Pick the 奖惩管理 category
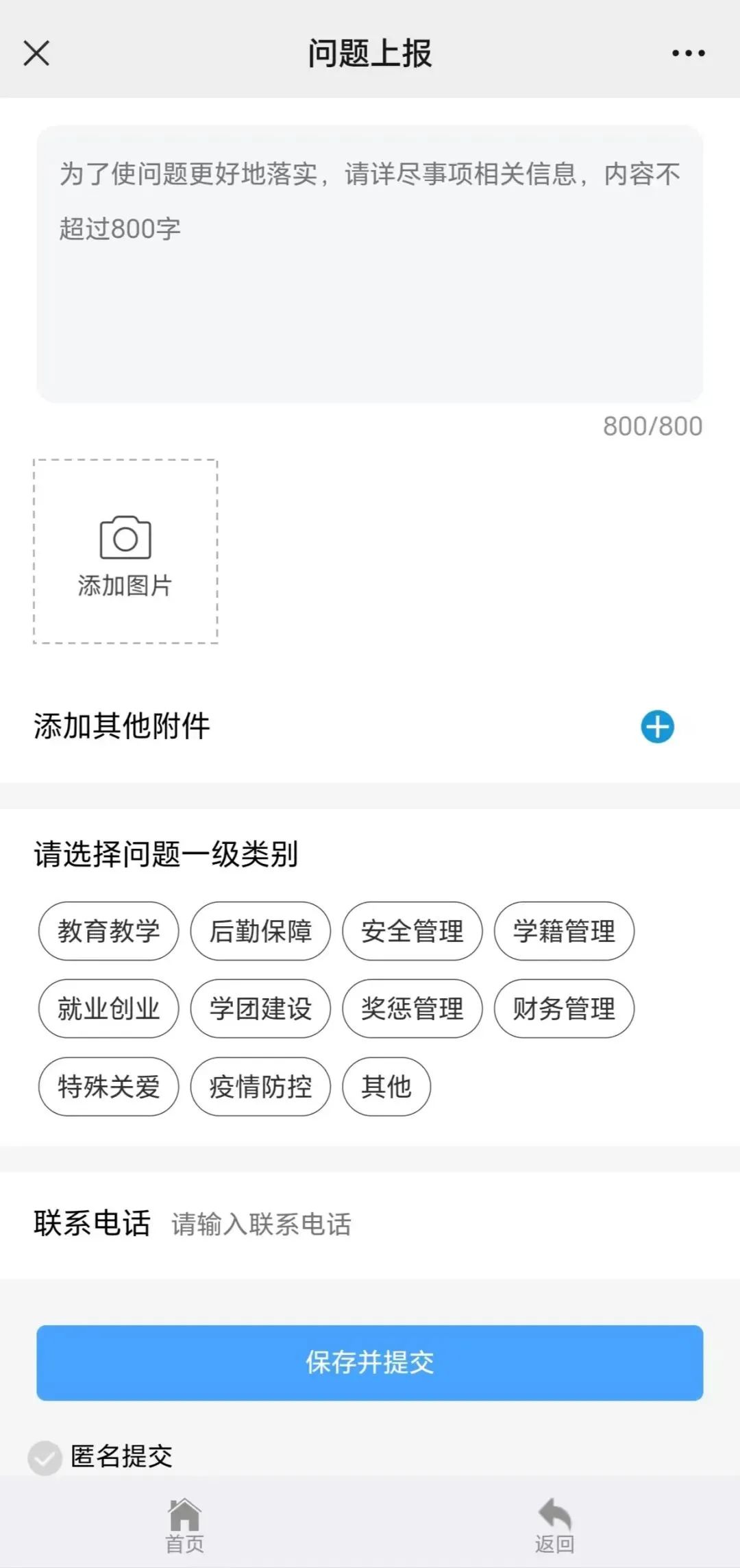The width and height of the screenshot is (740, 1568). point(412,1009)
